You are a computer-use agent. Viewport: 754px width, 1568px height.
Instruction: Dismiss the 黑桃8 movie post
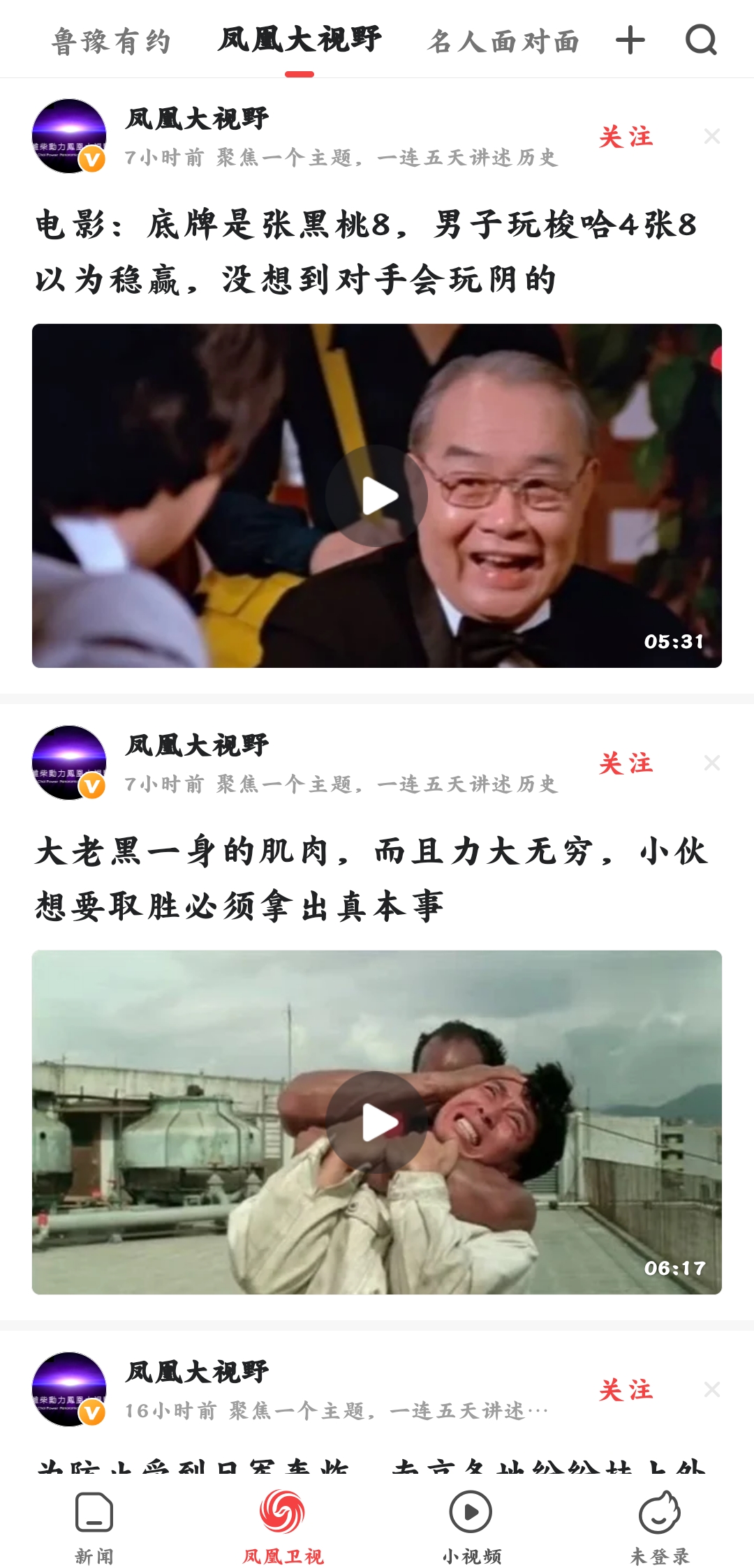click(x=712, y=137)
